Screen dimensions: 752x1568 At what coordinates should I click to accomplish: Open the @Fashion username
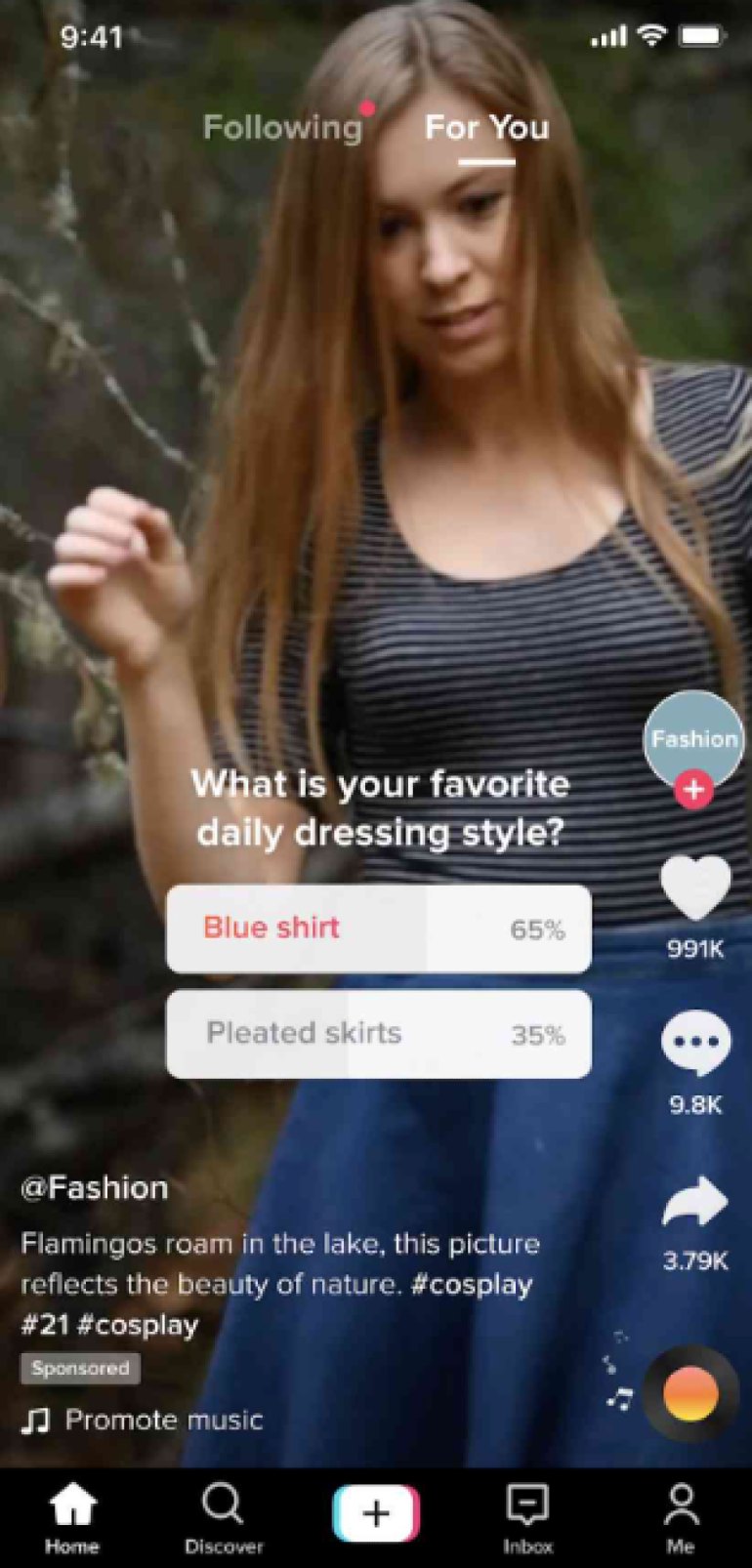pos(95,1188)
